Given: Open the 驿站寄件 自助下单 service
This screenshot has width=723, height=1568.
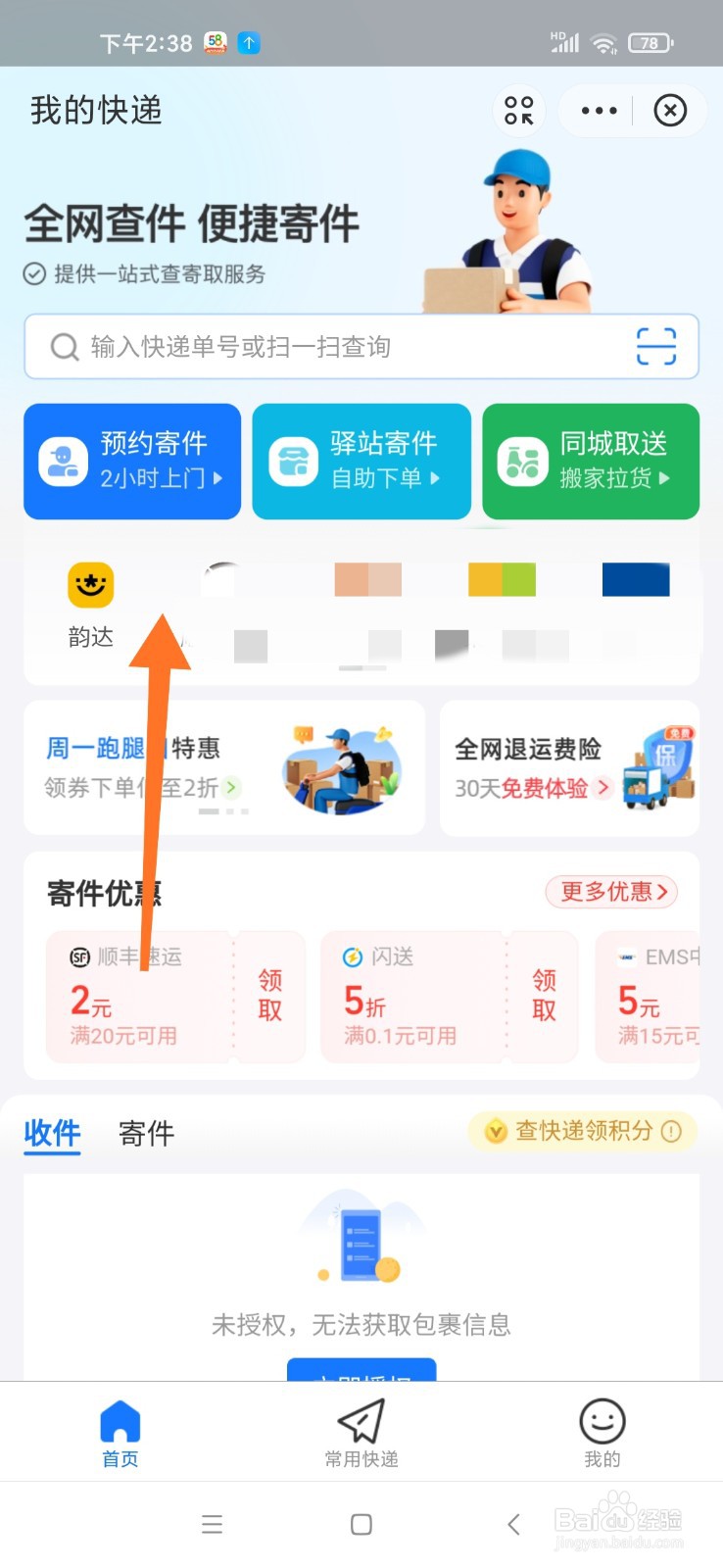Looking at the screenshot, I should (361, 461).
